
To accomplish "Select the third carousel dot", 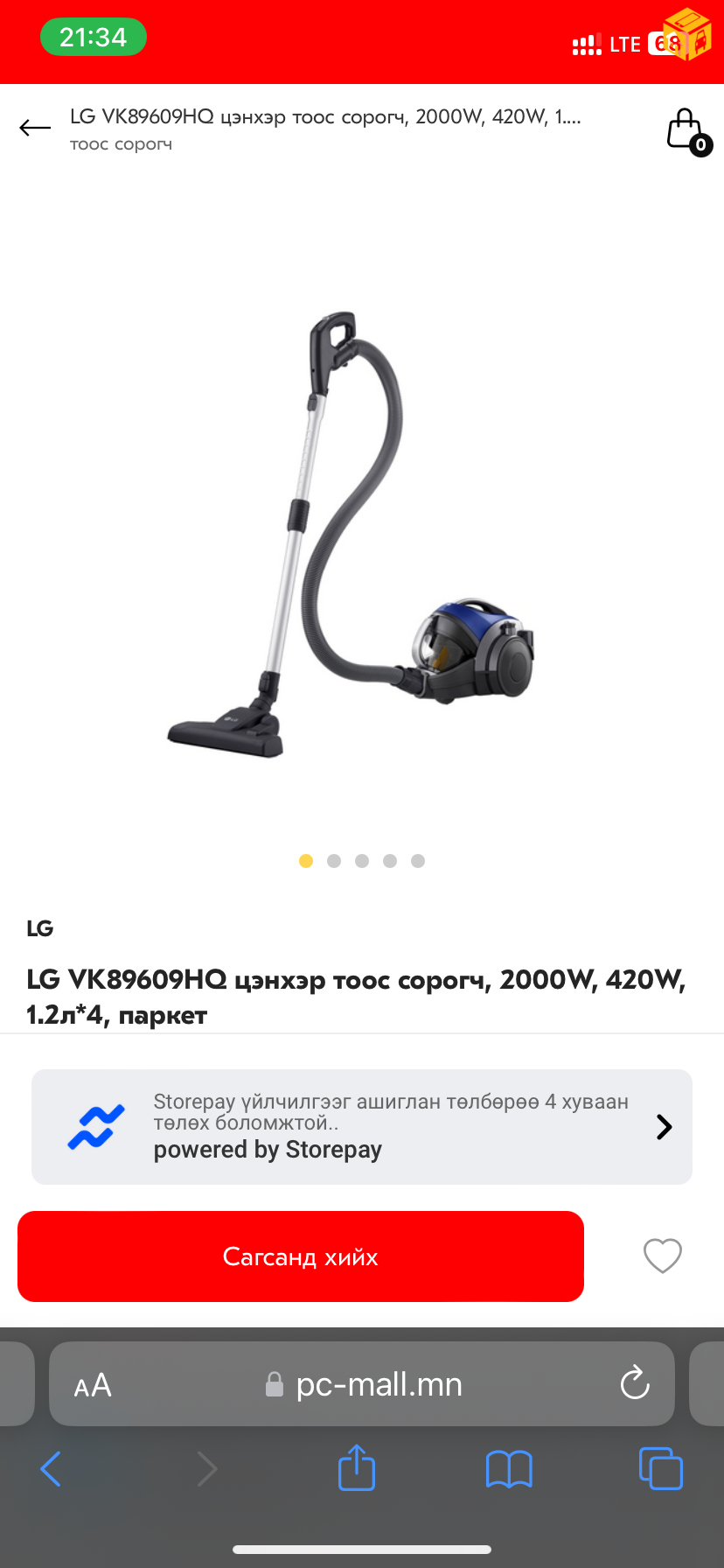I will (362, 861).
